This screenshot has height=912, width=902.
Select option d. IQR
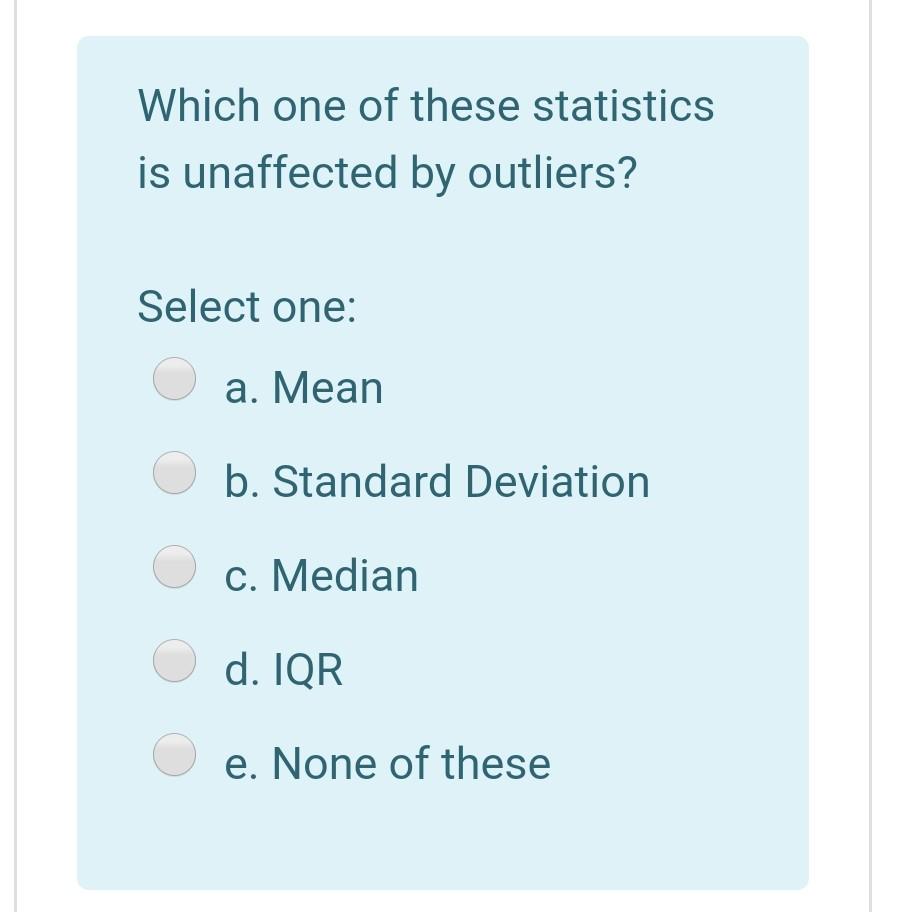[x=174, y=661]
